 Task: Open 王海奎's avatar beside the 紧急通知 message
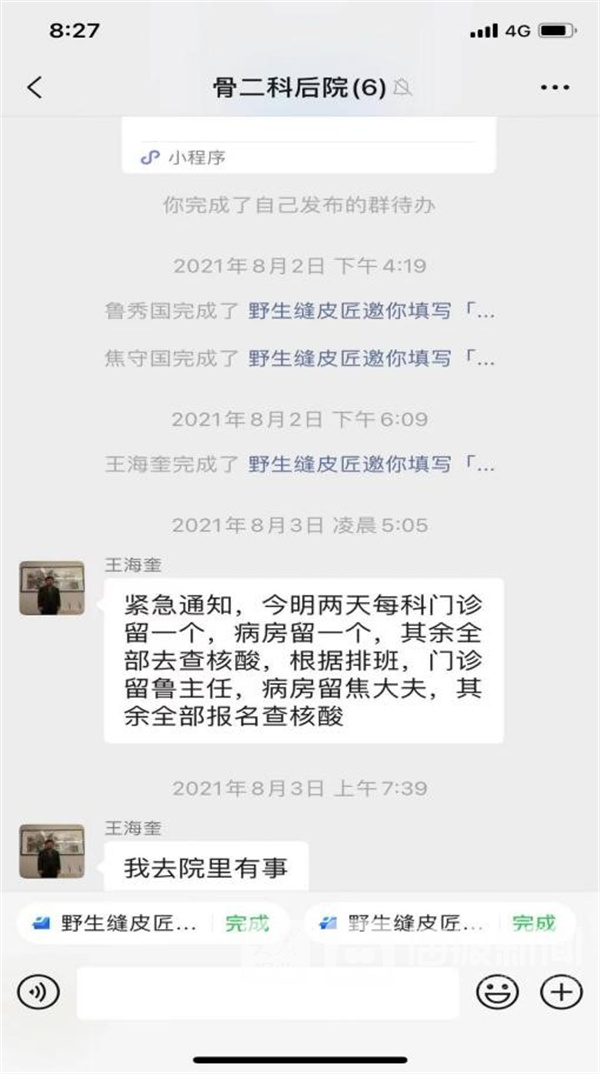tap(52, 588)
